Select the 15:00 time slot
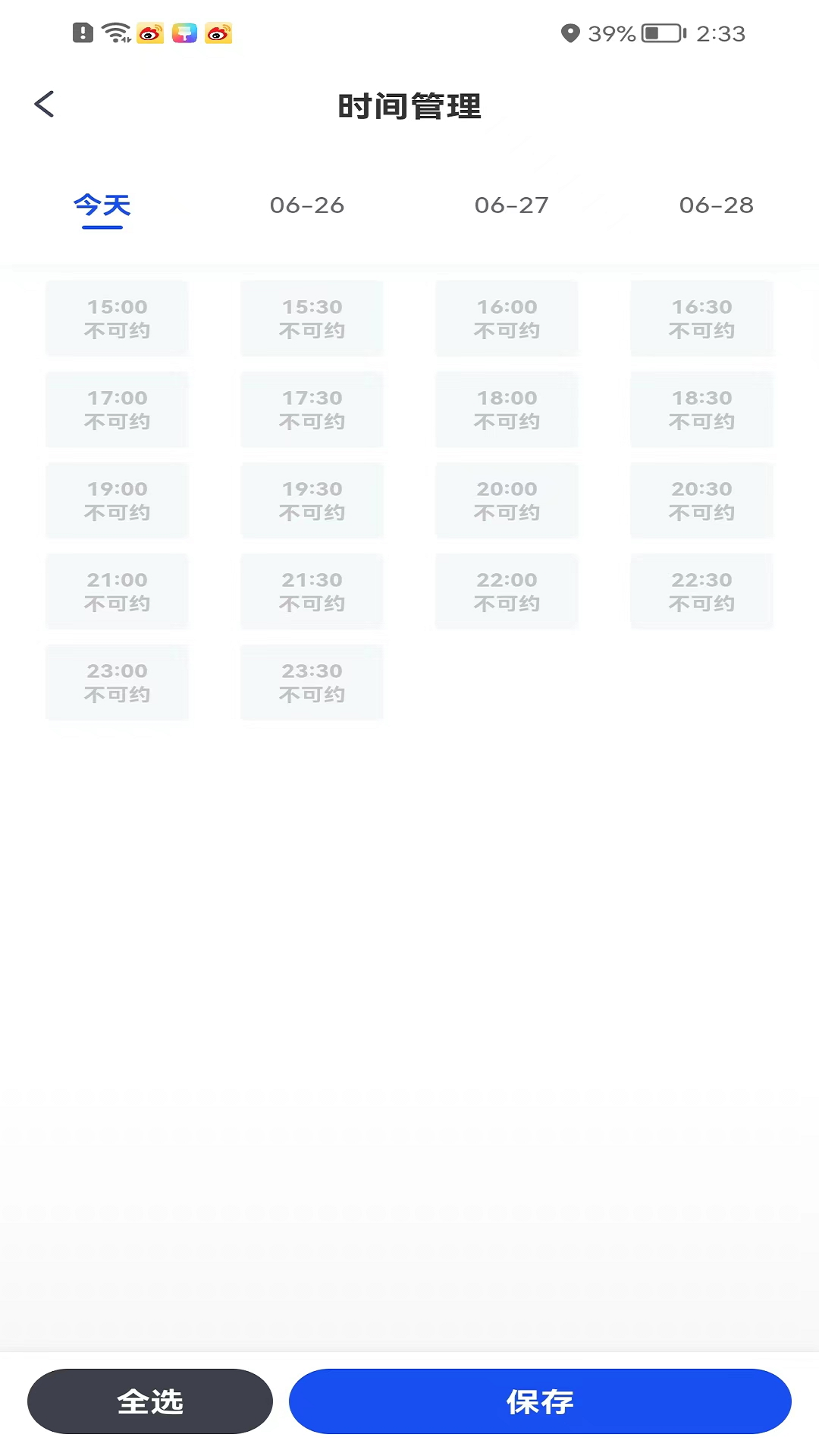 (x=117, y=318)
